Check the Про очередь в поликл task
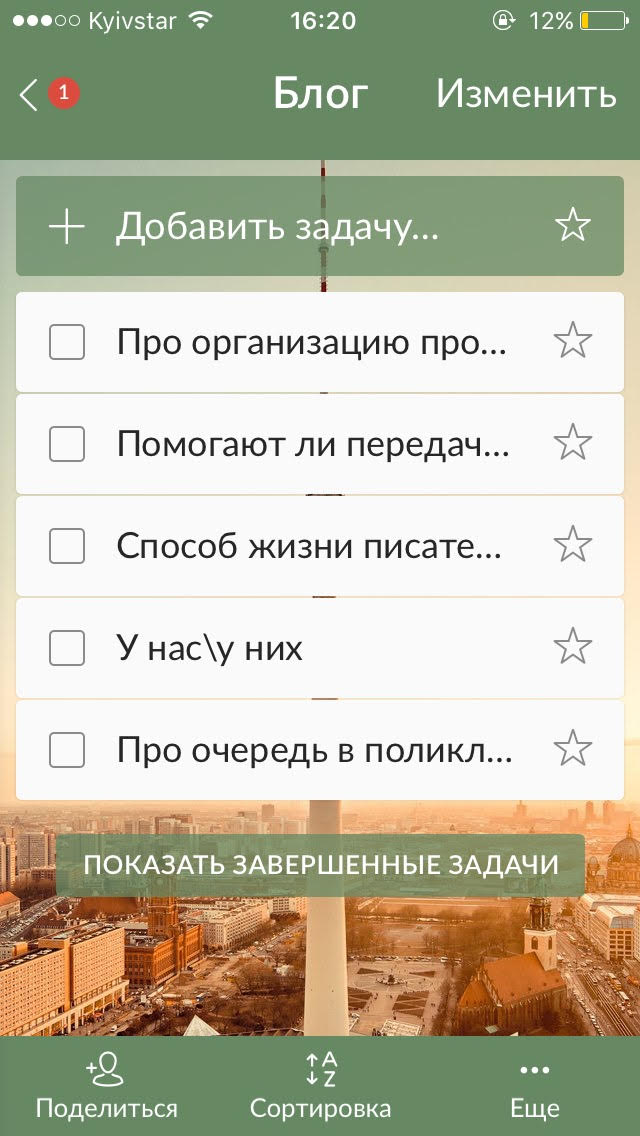This screenshot has height=1136, width=640. click(x=67, y=749)
